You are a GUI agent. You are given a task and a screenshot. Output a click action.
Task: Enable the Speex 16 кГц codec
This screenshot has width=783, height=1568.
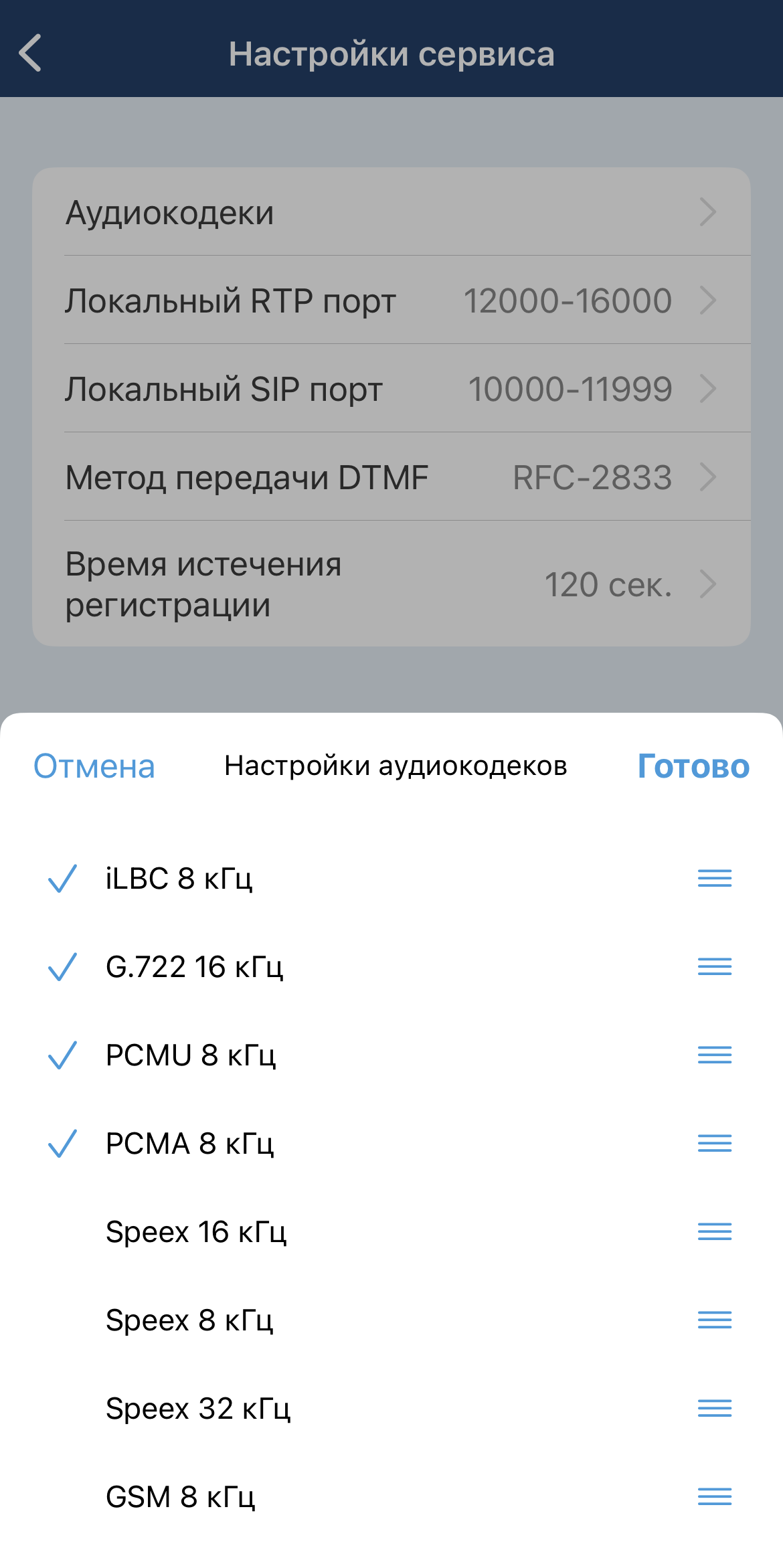coord(196,1231)
